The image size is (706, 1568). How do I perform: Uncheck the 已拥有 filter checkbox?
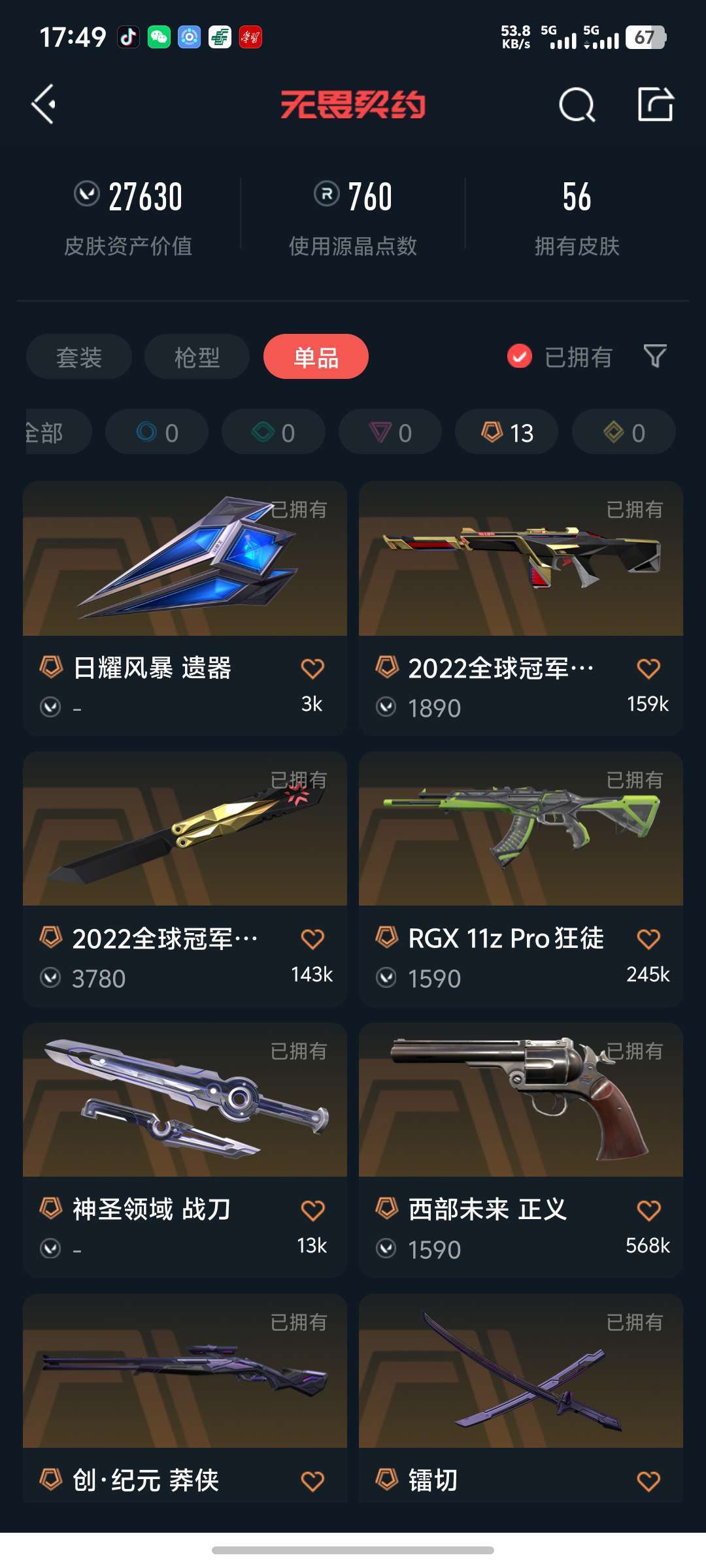[x=520, y=357]
